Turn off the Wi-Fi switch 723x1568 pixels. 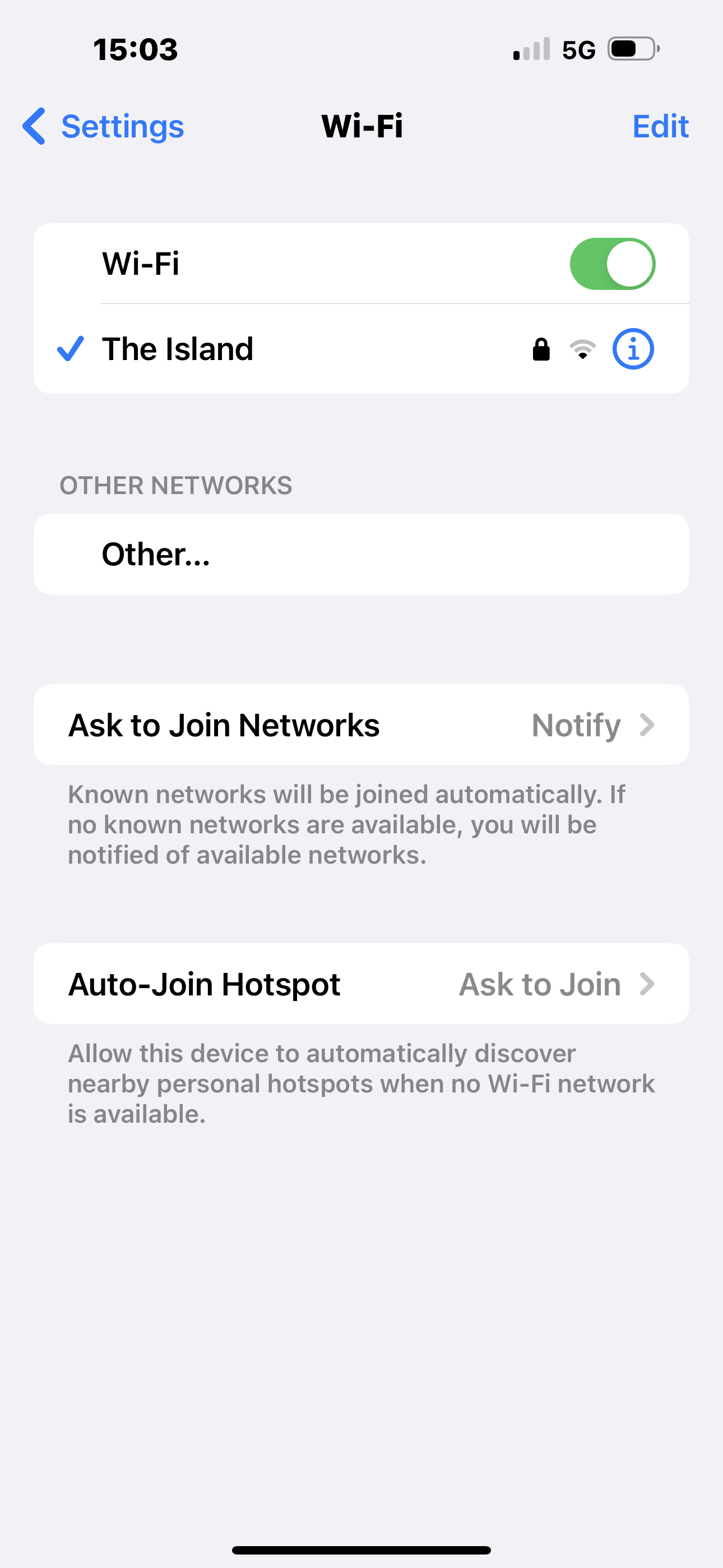pos(611,264)
